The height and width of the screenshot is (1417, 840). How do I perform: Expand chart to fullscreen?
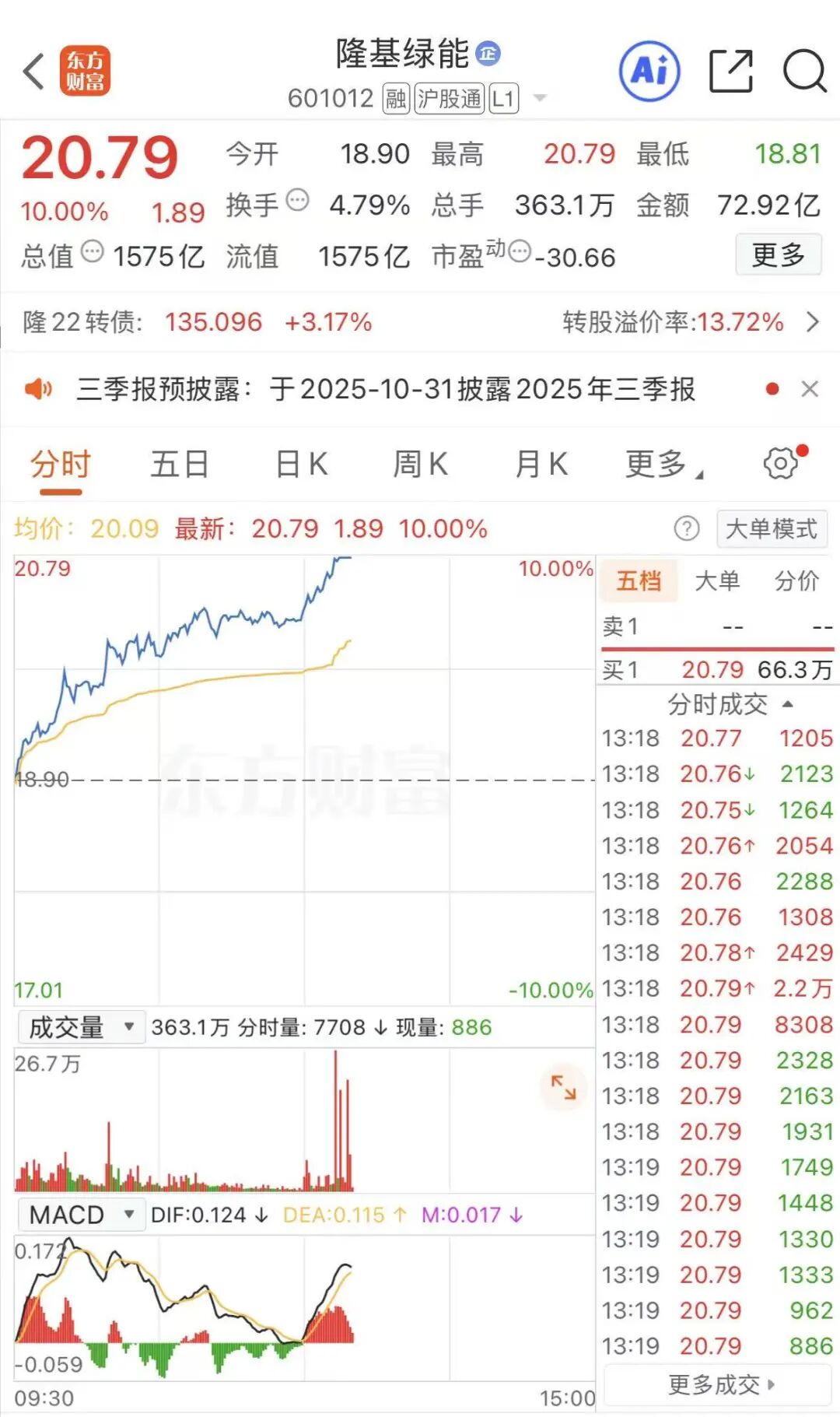563,1087
